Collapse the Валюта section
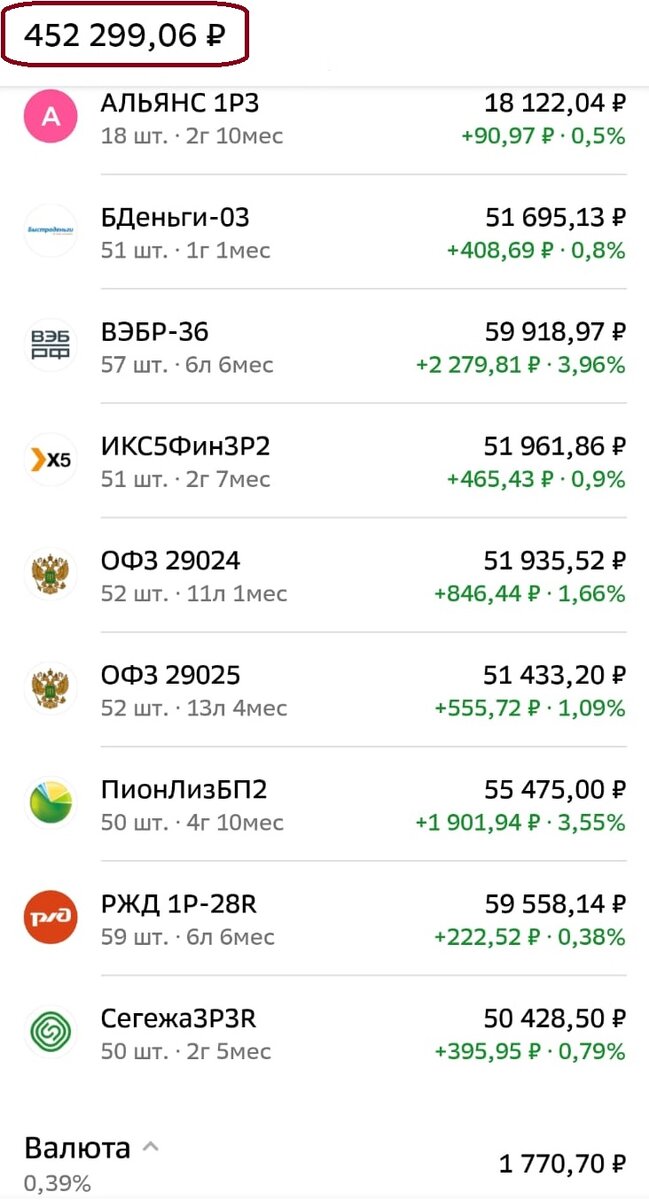 (150, 1147)
